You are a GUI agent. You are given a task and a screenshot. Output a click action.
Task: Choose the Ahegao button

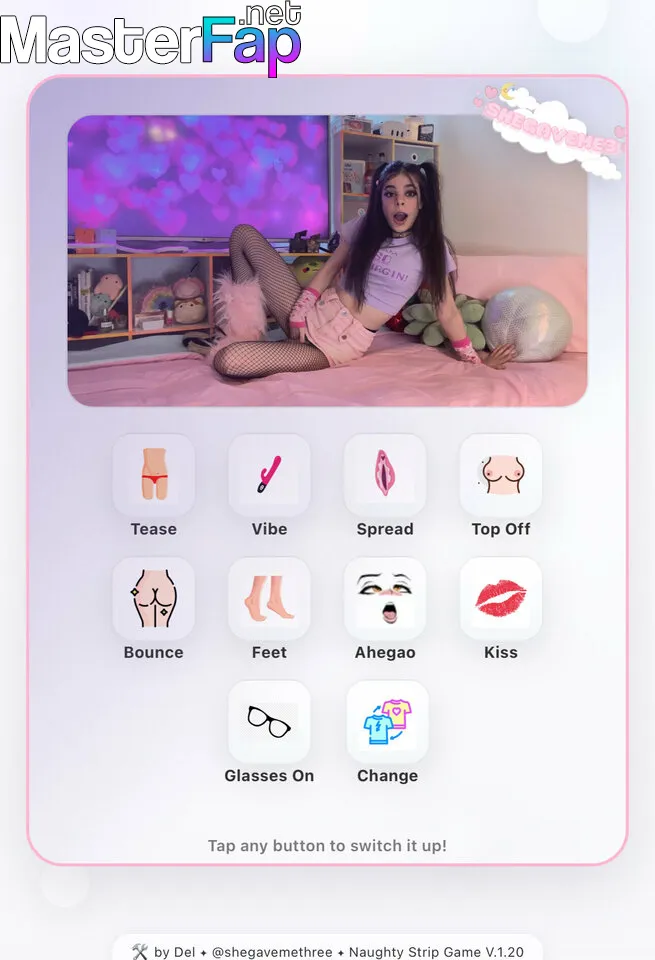pyautogui.click(x=385, y=598)
